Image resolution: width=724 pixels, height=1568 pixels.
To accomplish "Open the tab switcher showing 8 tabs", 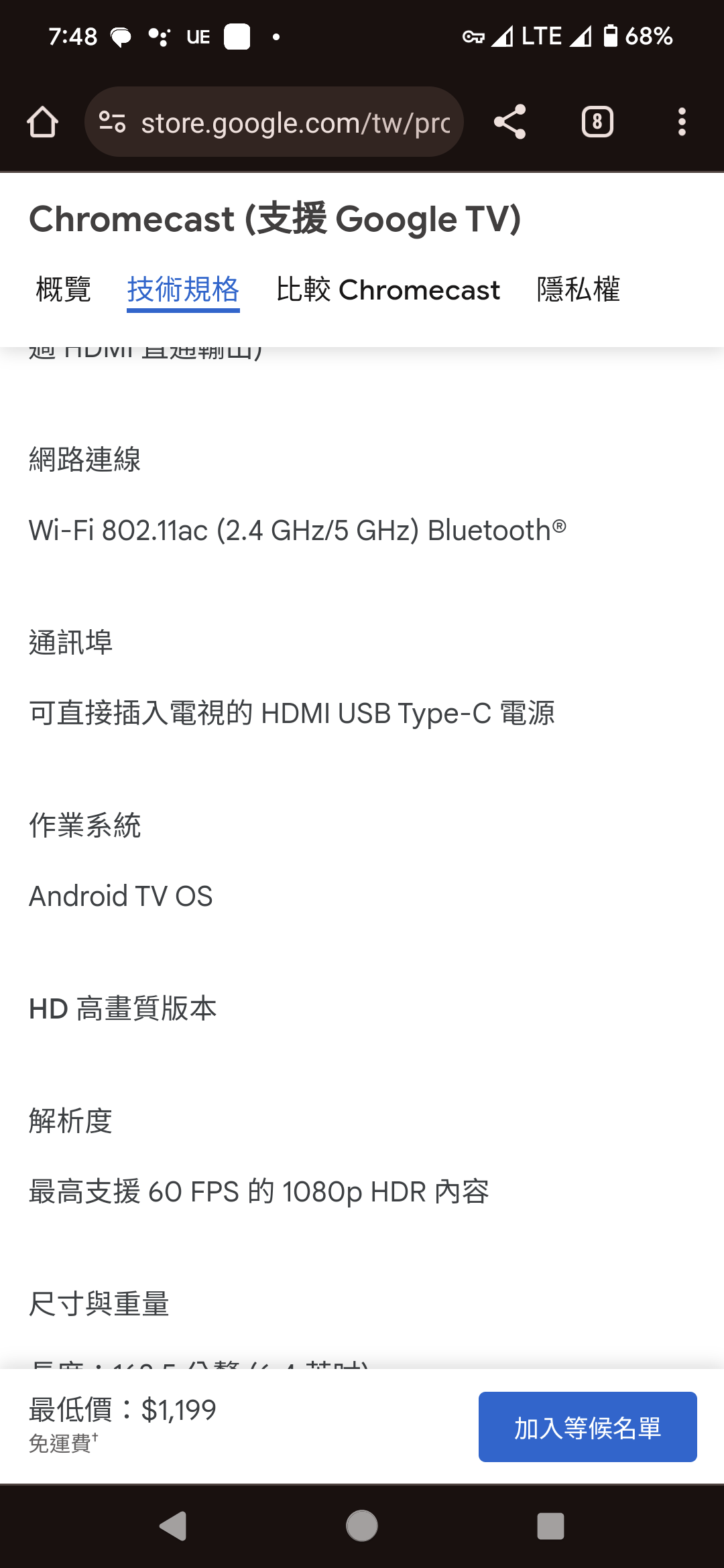I will (597, 122).
